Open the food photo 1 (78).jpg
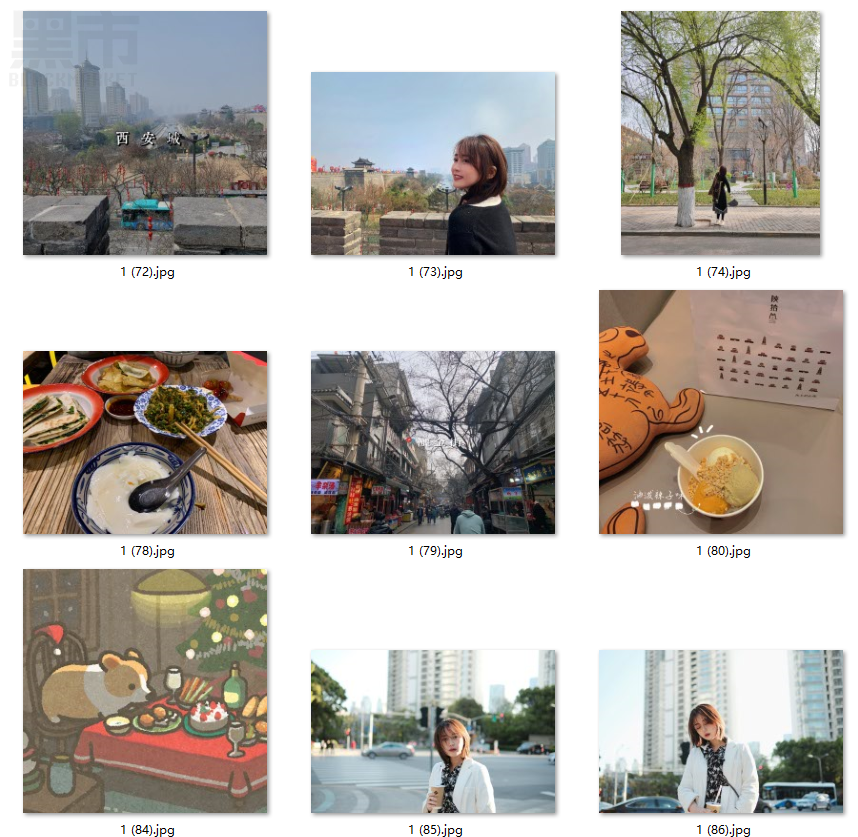The height and width of the screenshot is (837, 858). [x=145, y=442]
